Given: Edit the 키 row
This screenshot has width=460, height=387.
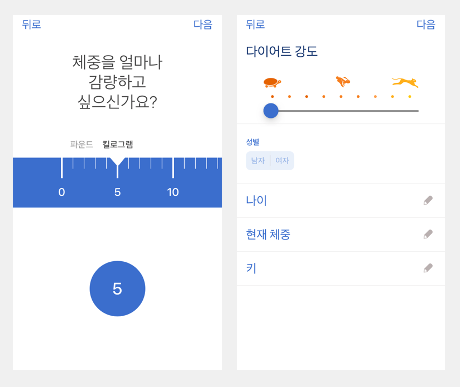Looking at the screenshot, I should pos(341,269).
